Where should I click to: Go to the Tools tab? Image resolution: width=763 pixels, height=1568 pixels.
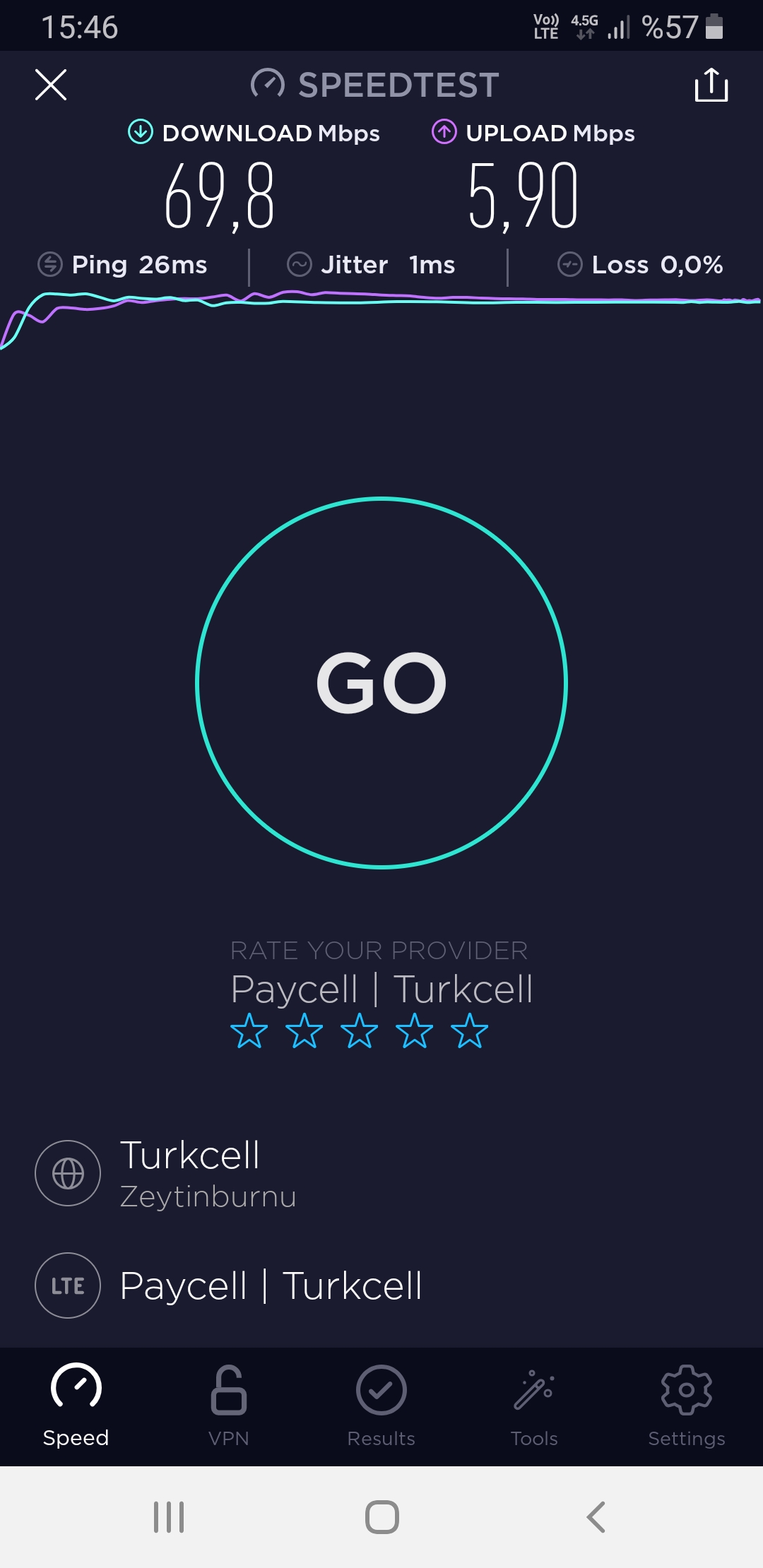point(534,1406)
